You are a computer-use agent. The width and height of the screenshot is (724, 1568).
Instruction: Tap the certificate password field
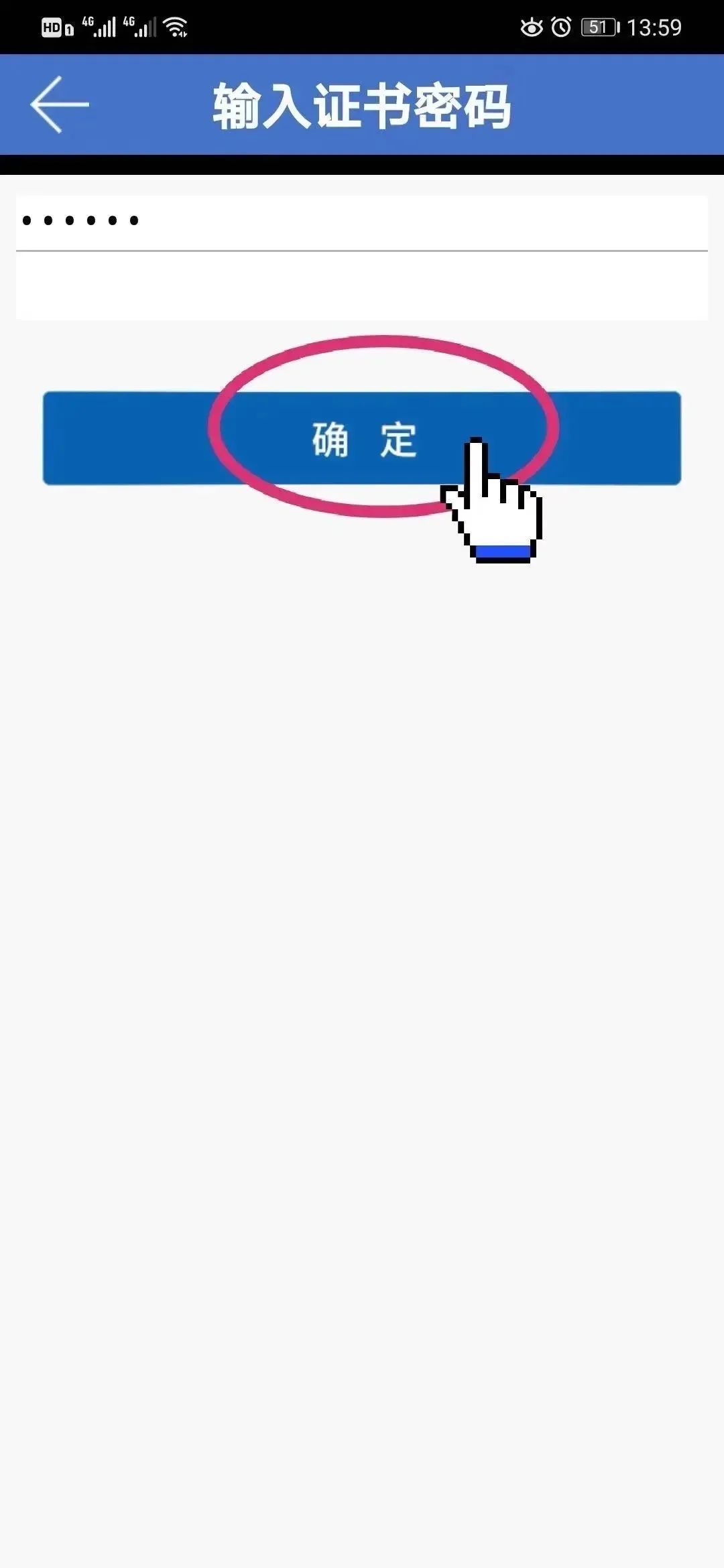pyautogui.click(x=362, y=222)
